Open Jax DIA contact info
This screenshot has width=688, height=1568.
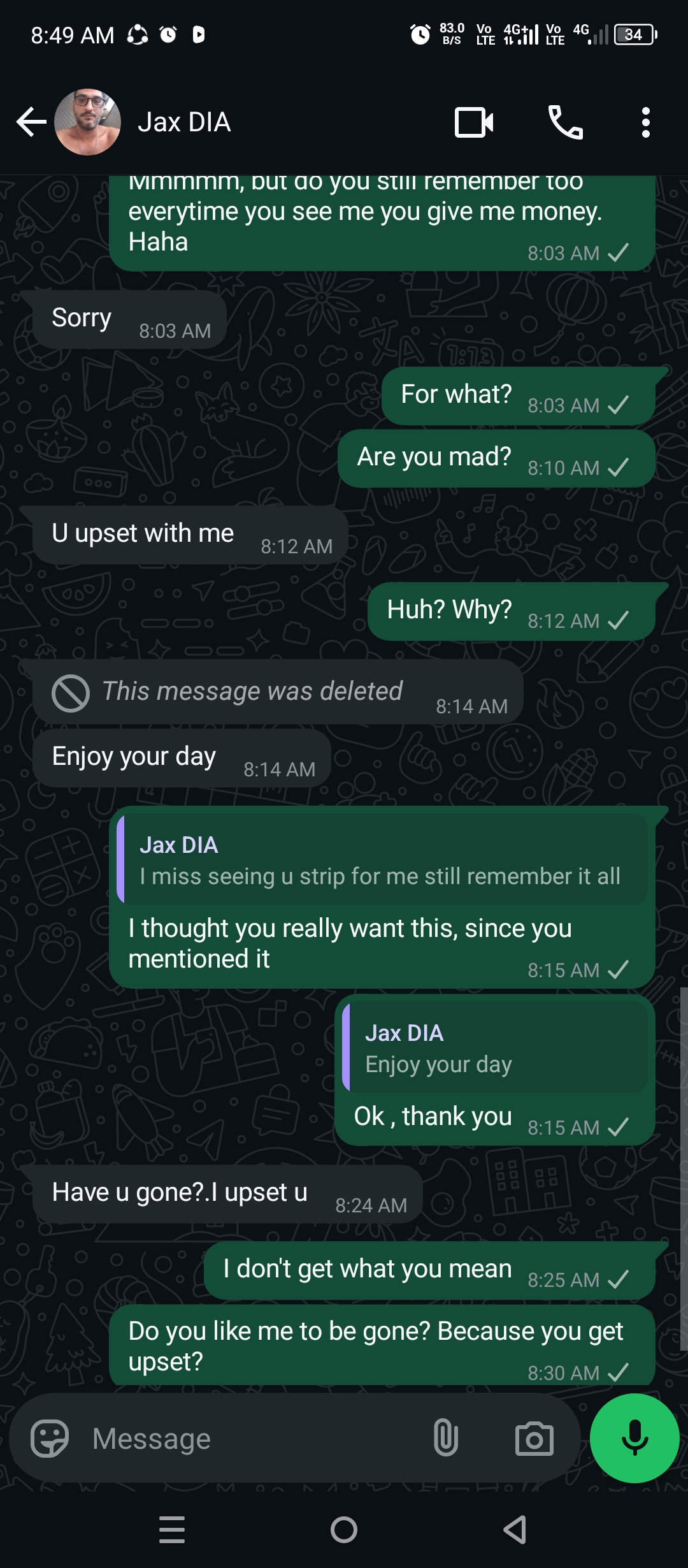pos(185,122)
